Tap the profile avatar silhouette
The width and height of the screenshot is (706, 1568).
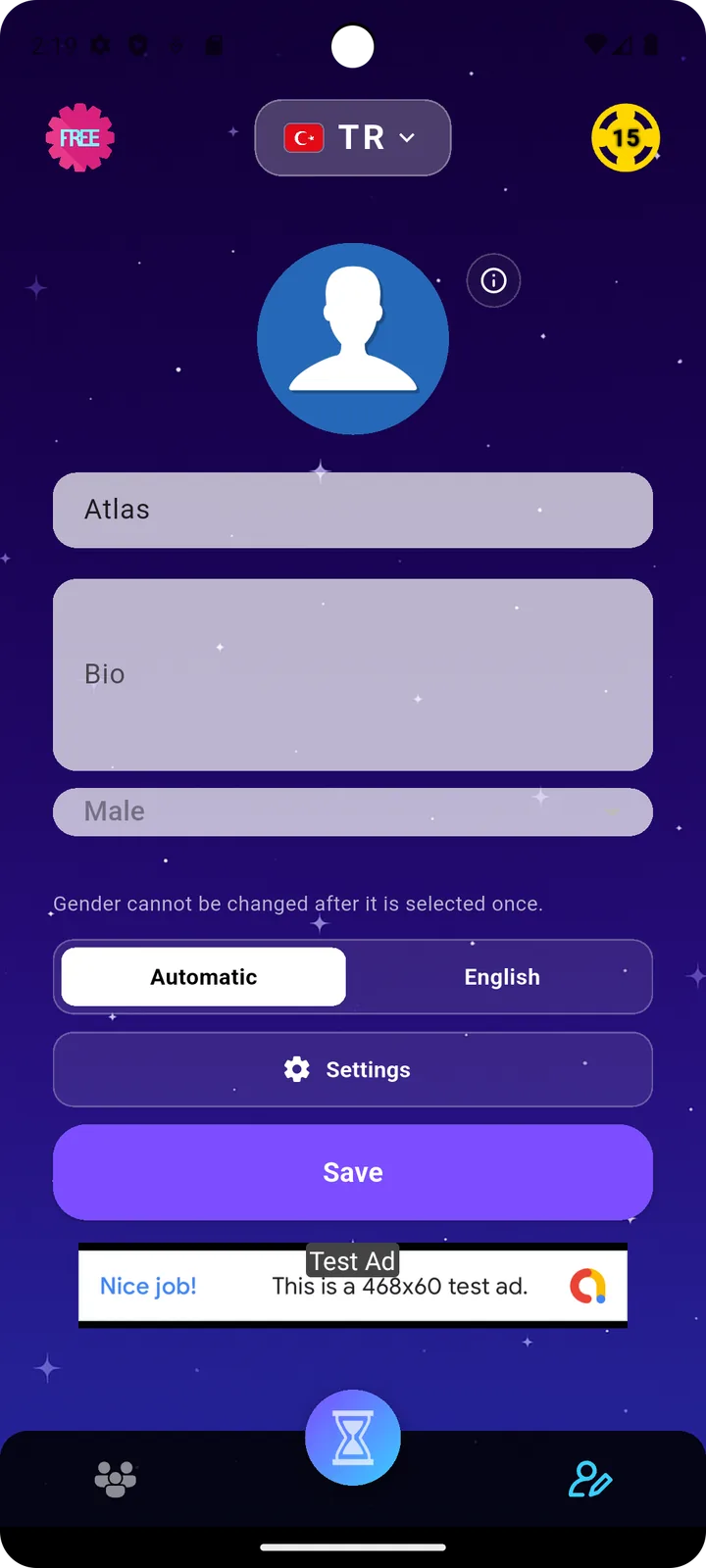353,338
